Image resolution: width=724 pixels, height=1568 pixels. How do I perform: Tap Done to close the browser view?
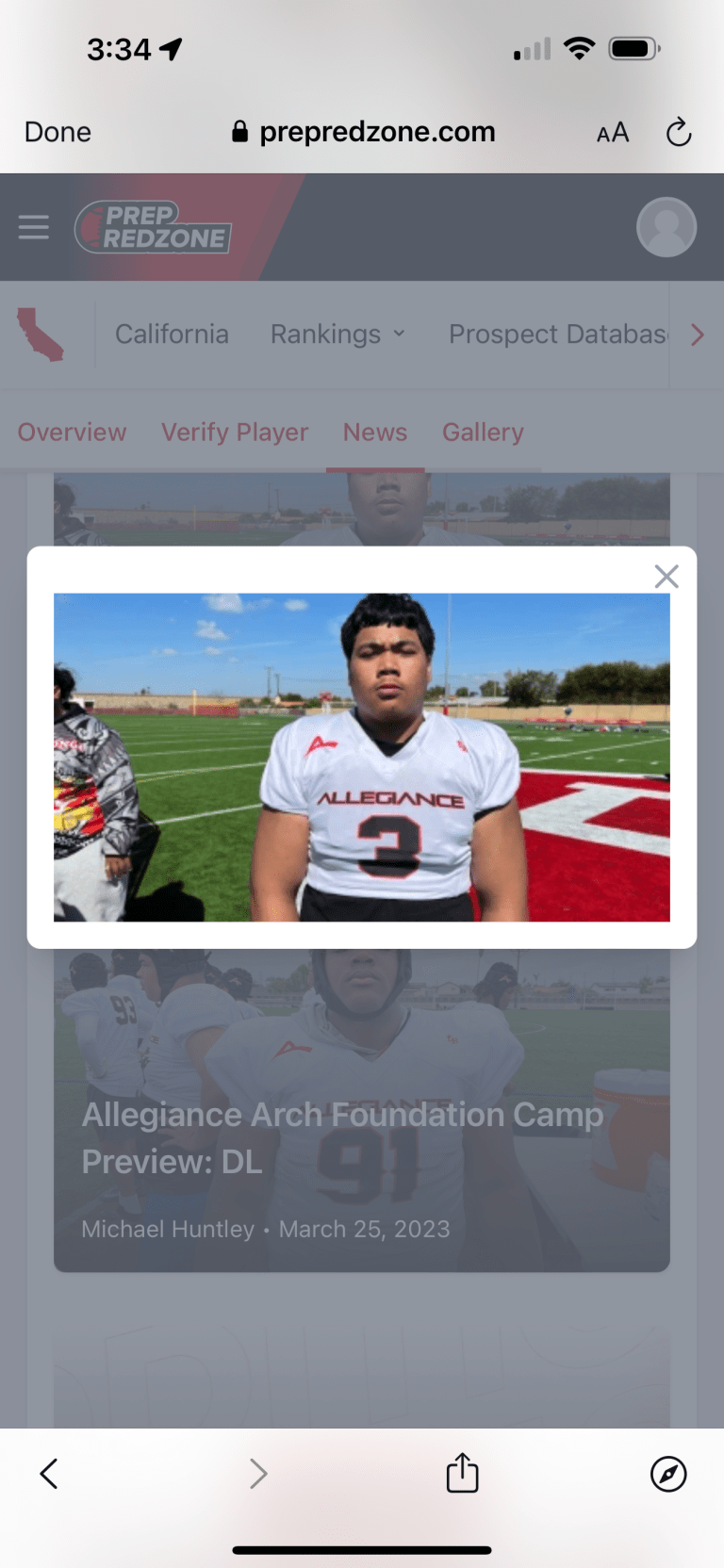coord(58,132)
